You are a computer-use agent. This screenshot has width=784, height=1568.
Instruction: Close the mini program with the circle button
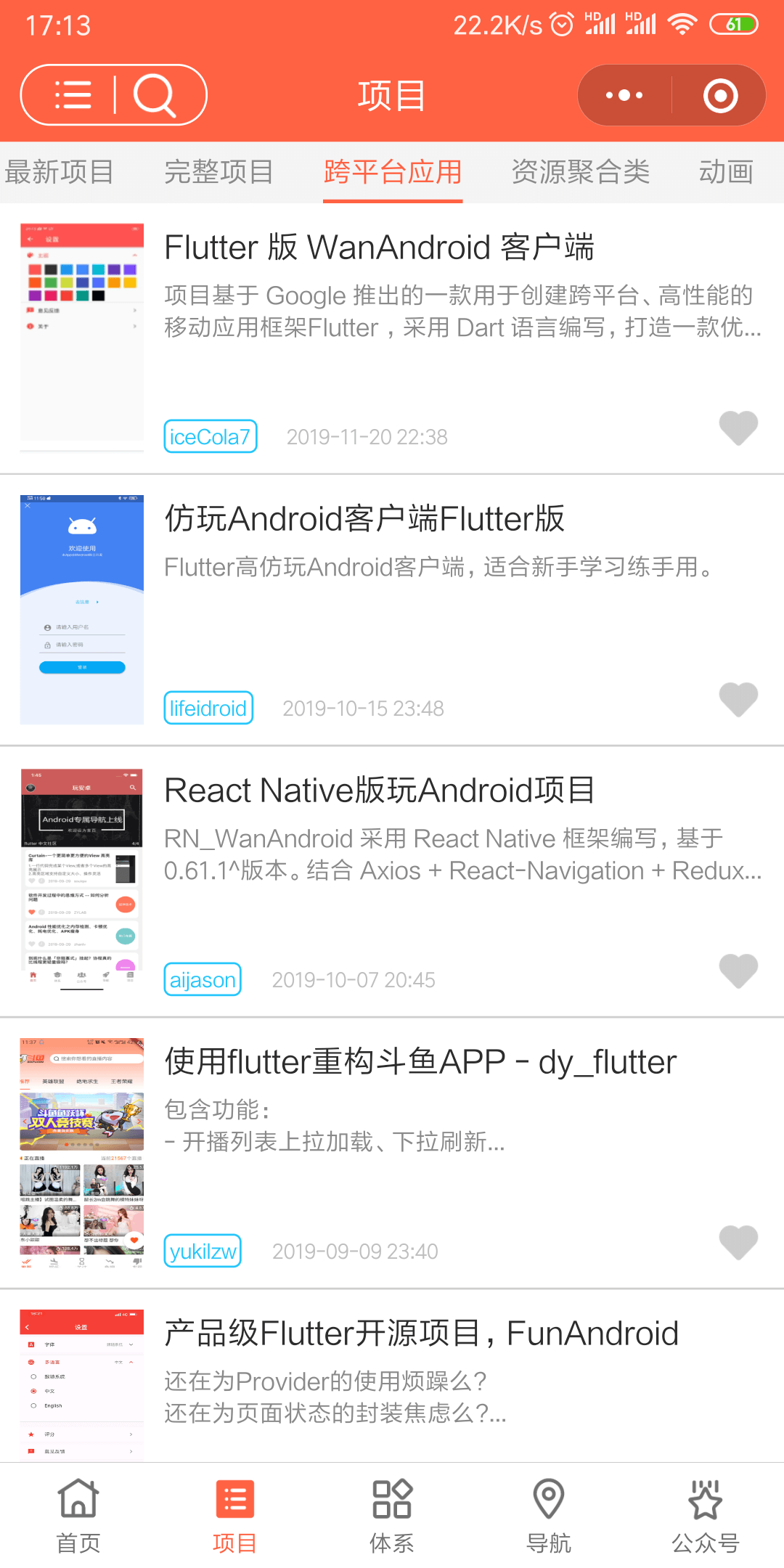pyautogui.click(x=720, y=95)
